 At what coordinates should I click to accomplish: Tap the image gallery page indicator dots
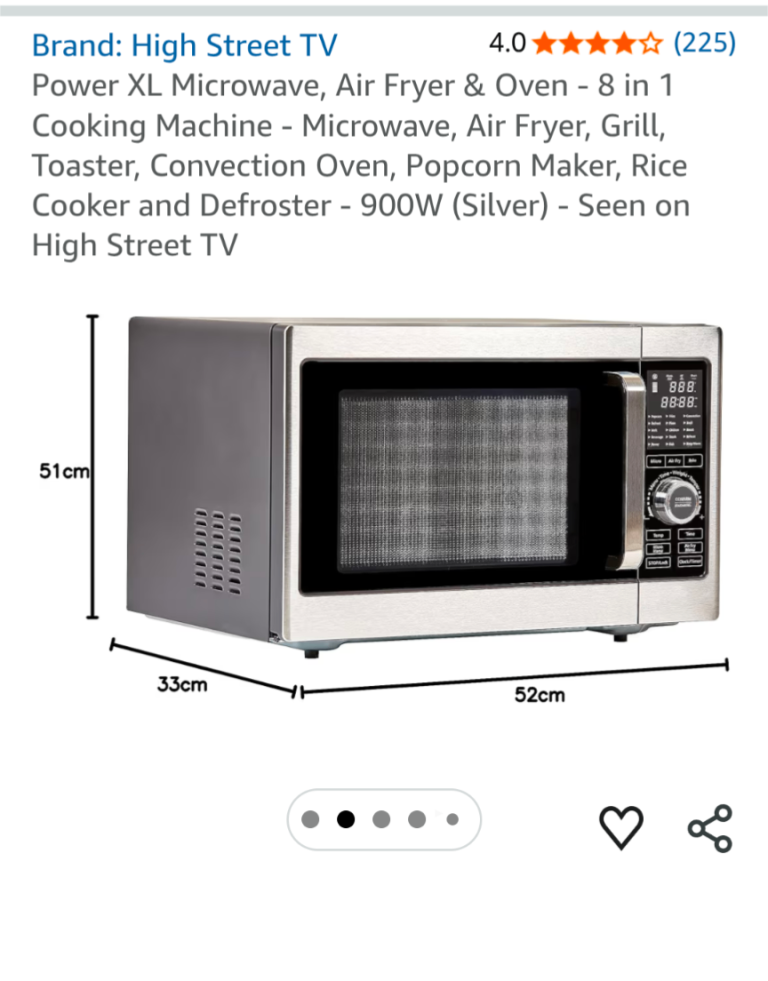pyautogui.click(x=384, y=819)
